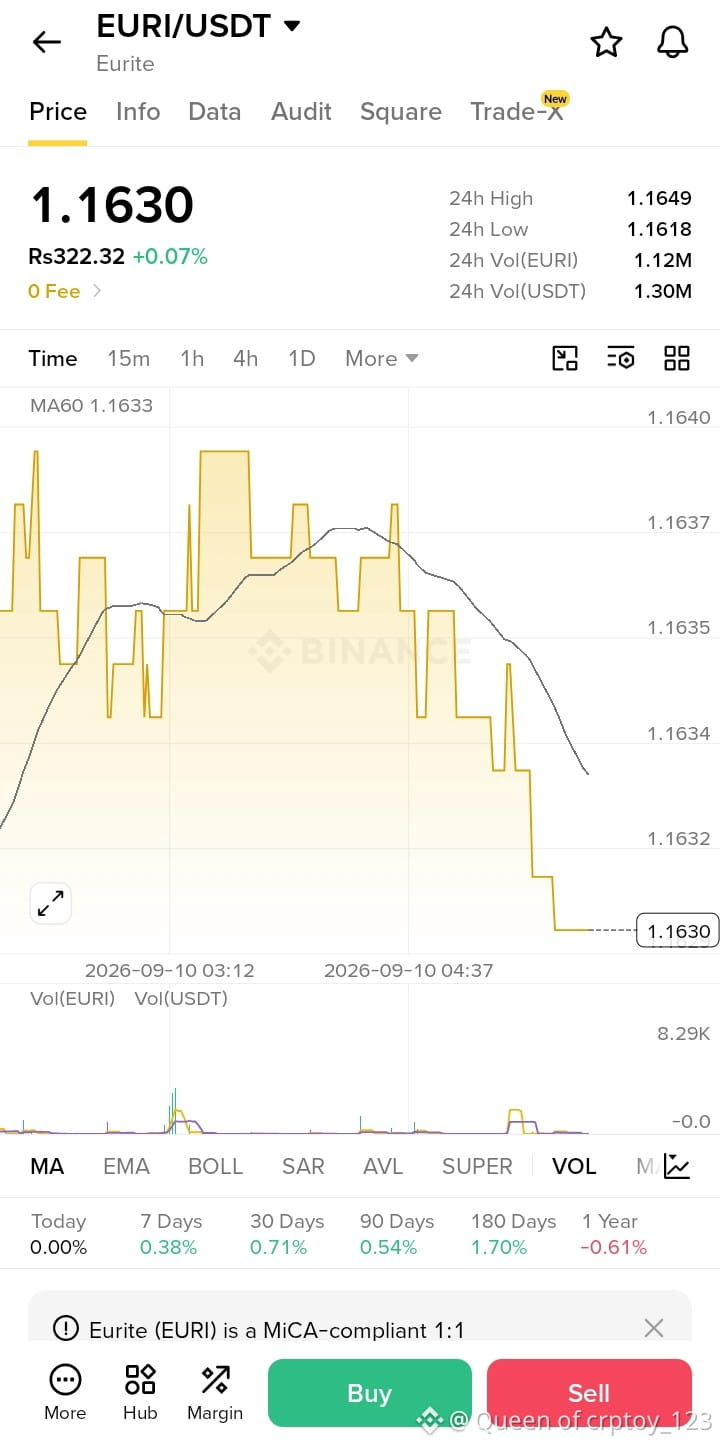Screen dimensions: 720x1446
Task: Open the Hub shortcut
Action: (x=140, y=1392)
